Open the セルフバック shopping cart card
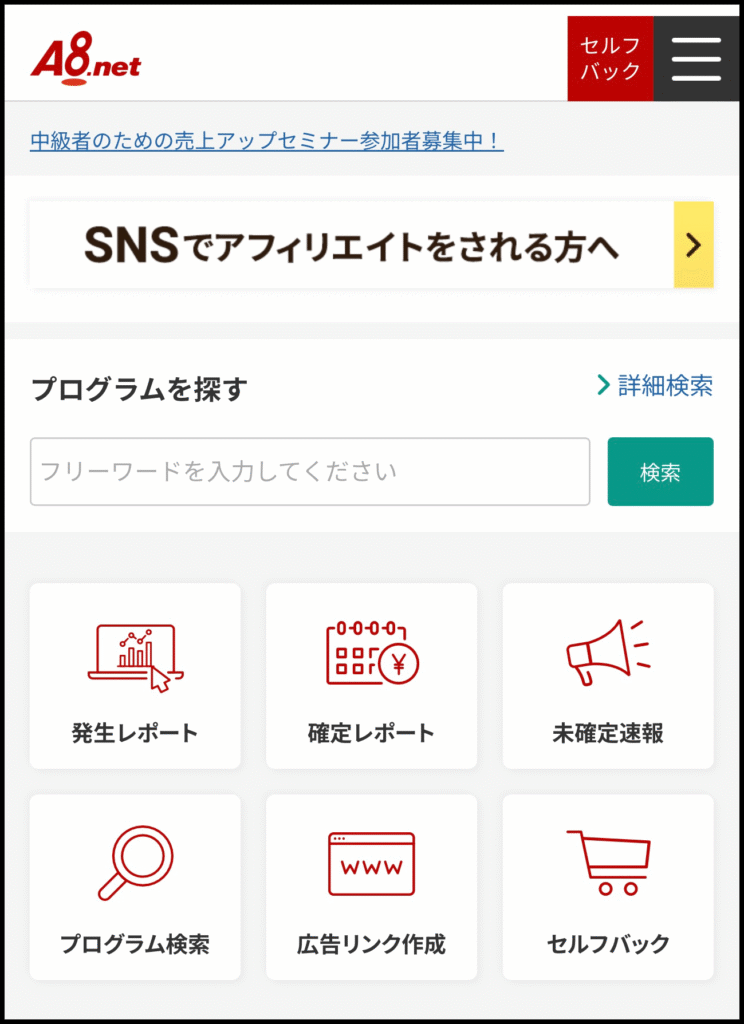This screenshot has height=1024, width=744. (x=607, y=887)
